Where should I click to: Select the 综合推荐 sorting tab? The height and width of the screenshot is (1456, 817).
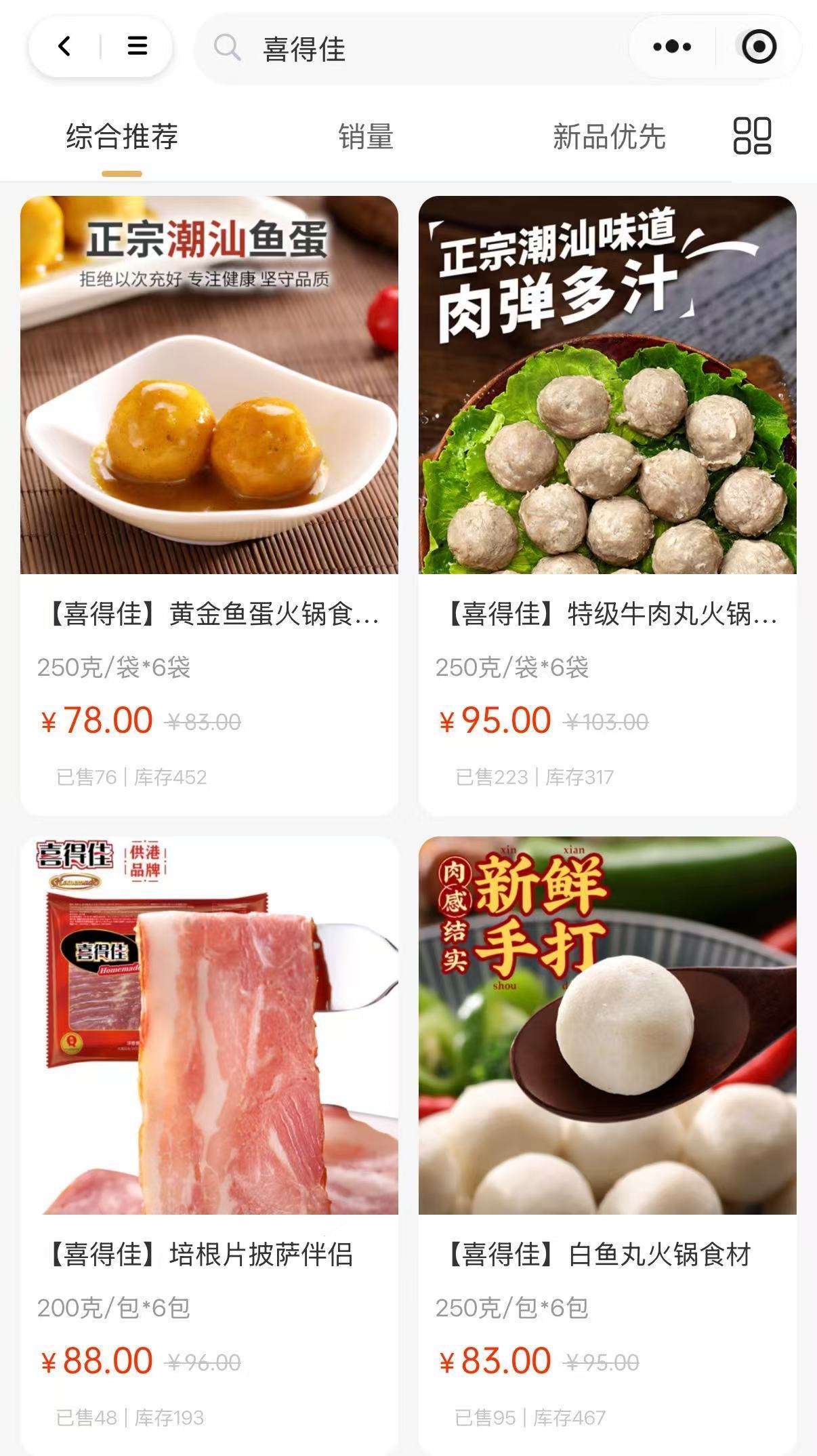pos(122,137)
